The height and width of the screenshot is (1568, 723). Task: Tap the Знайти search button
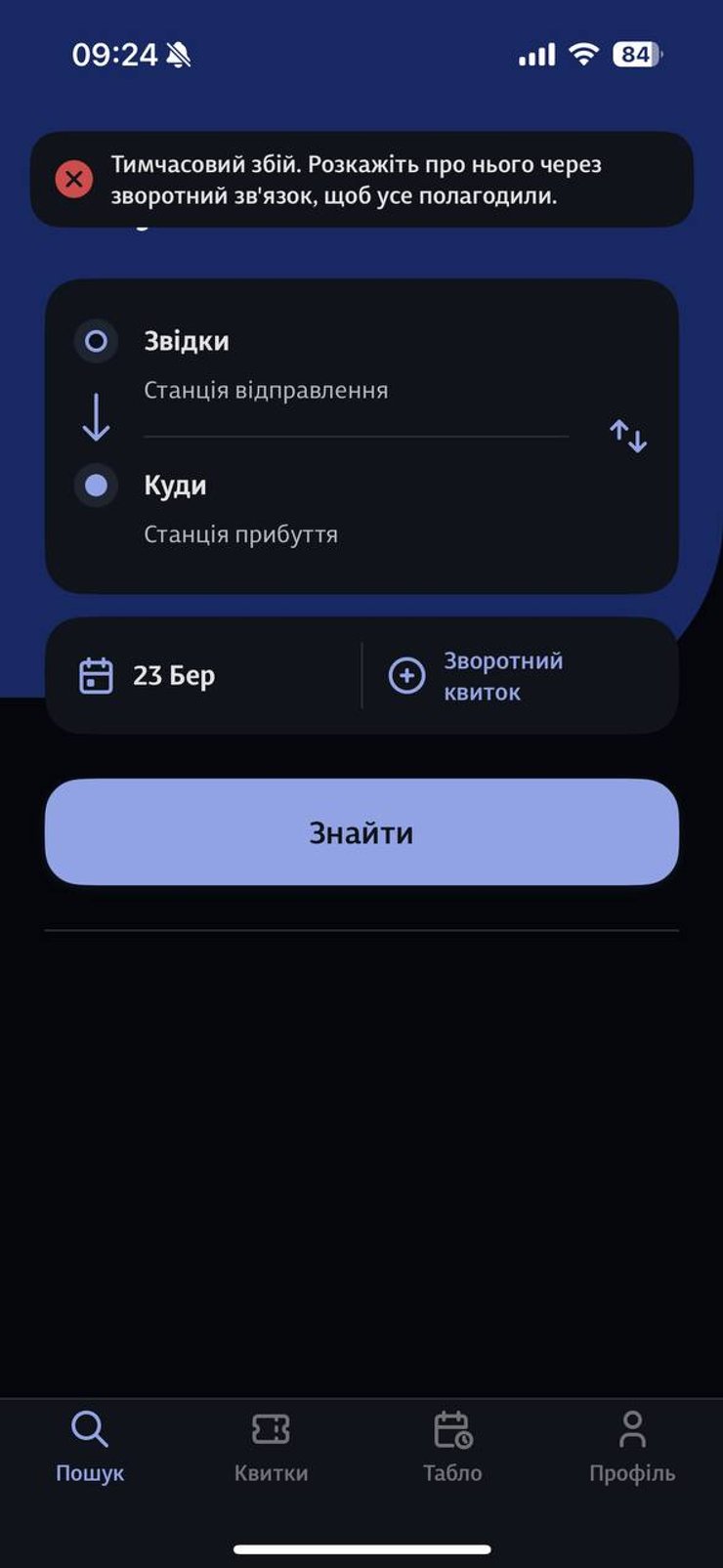pos(361,831)
